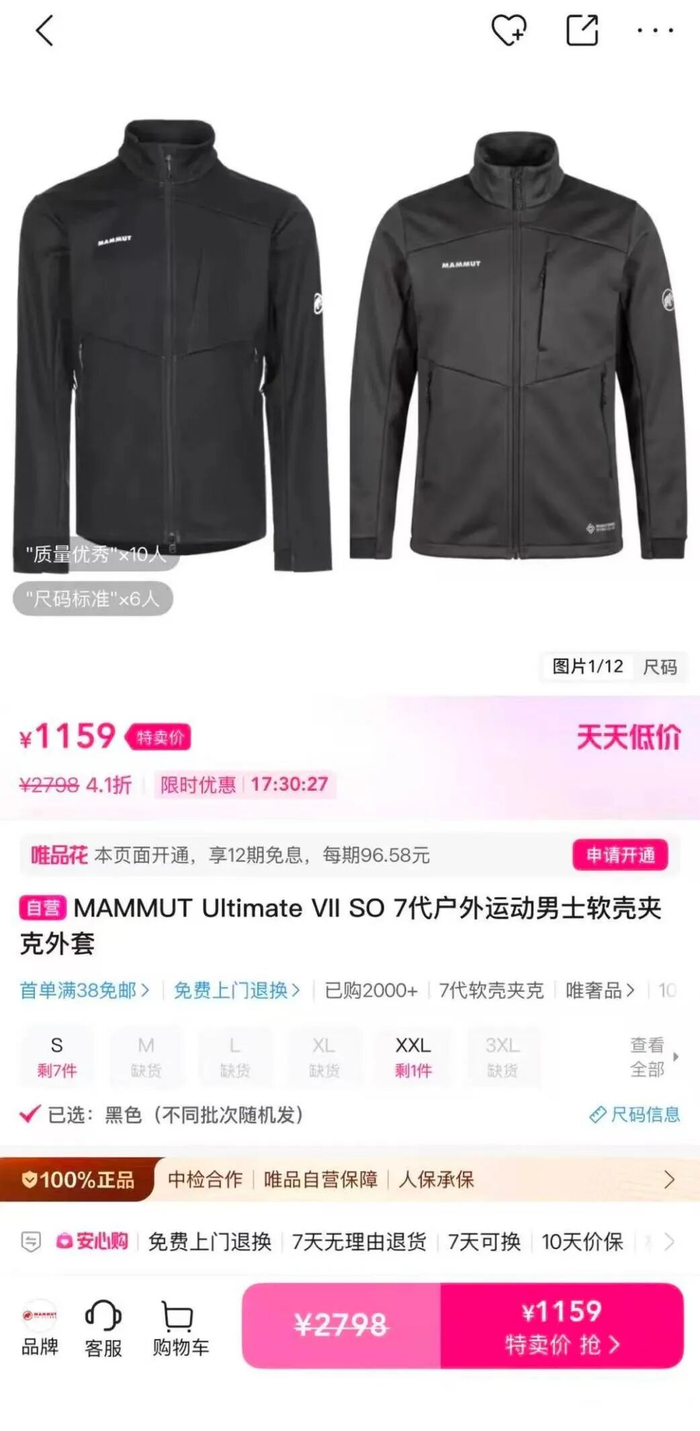
Task: Open the 免费上门退换 policy link
Action: point(237,990)
